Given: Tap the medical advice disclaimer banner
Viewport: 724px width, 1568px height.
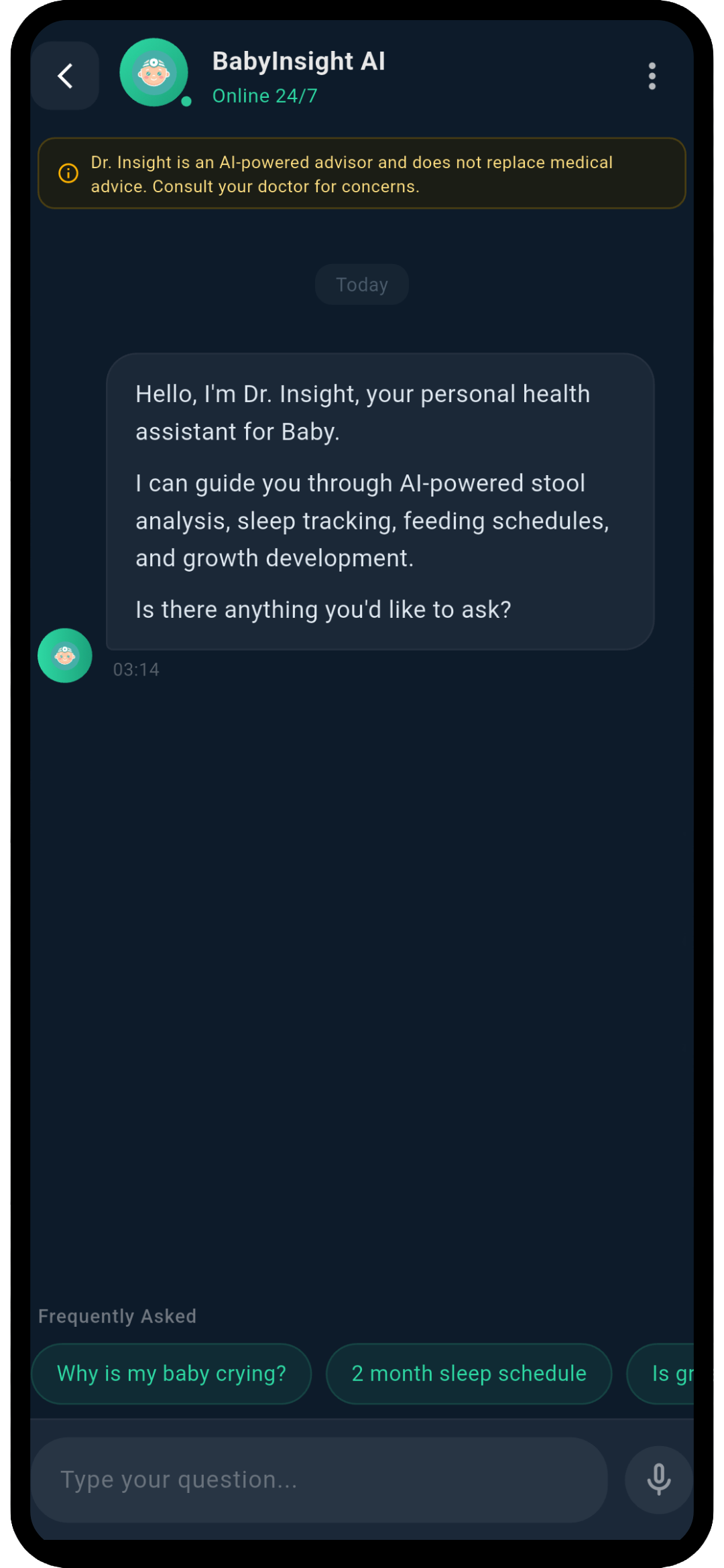Looking at the screenshot, I should (362, 174).
